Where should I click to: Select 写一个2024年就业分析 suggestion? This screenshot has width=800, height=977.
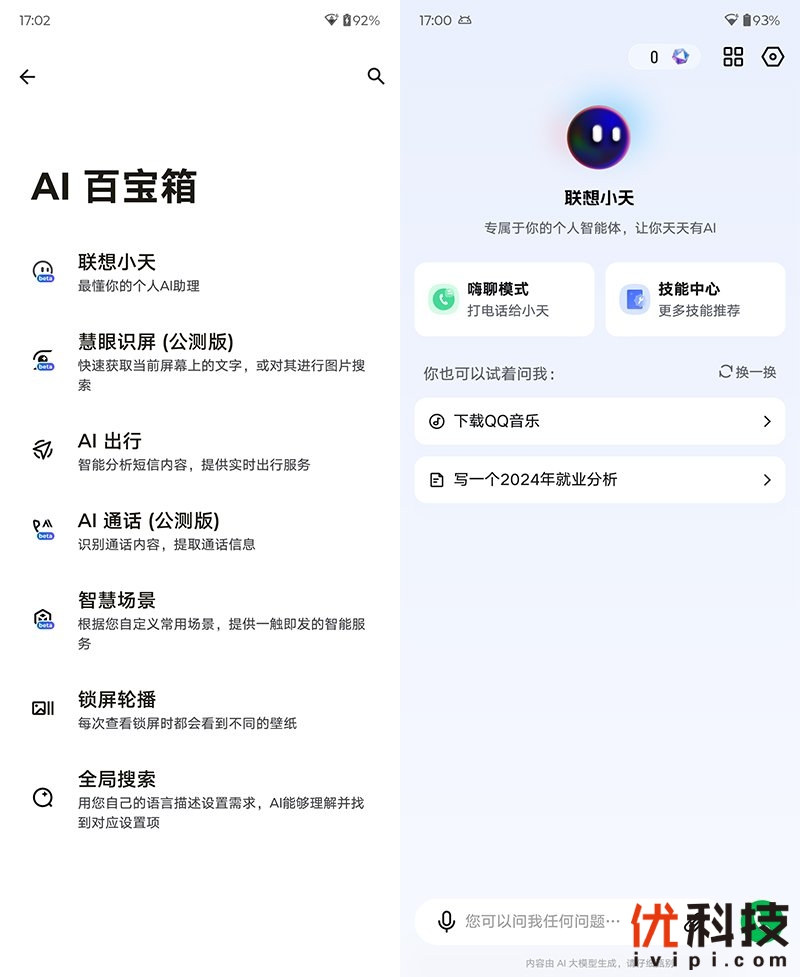click(x=599, y=480)
